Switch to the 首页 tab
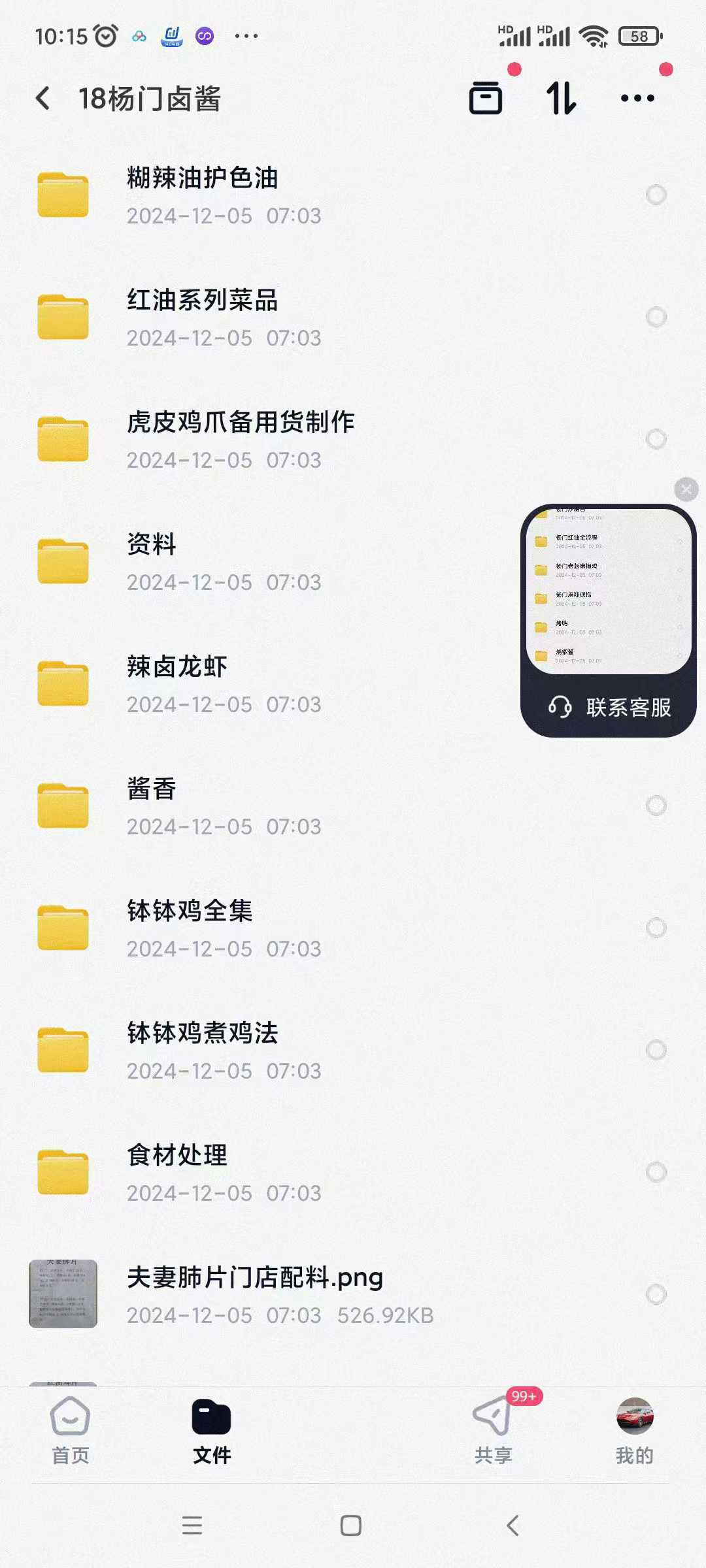This screenshot has width=706, height=1568. pos(70,1431)
